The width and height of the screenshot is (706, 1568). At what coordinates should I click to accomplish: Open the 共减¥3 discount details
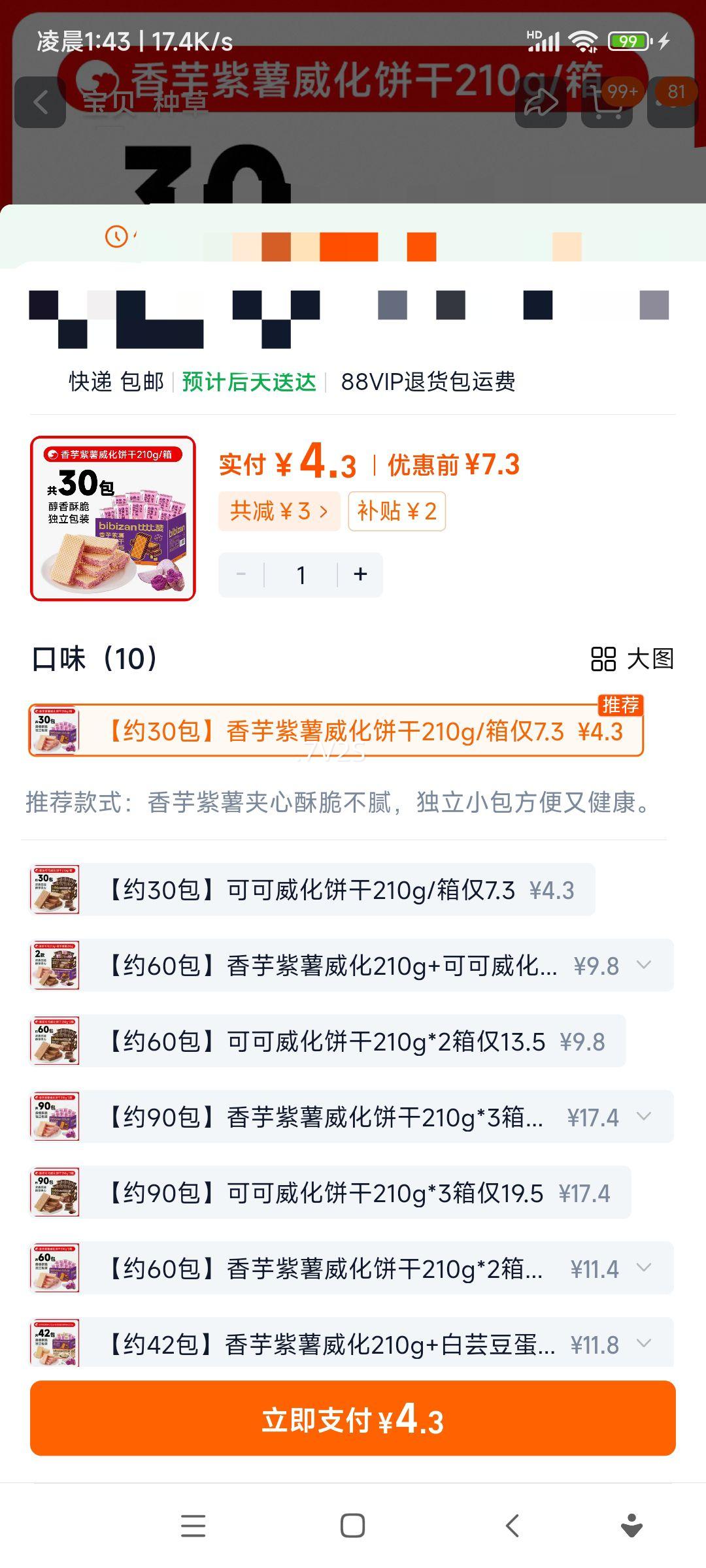click(280, 512)
